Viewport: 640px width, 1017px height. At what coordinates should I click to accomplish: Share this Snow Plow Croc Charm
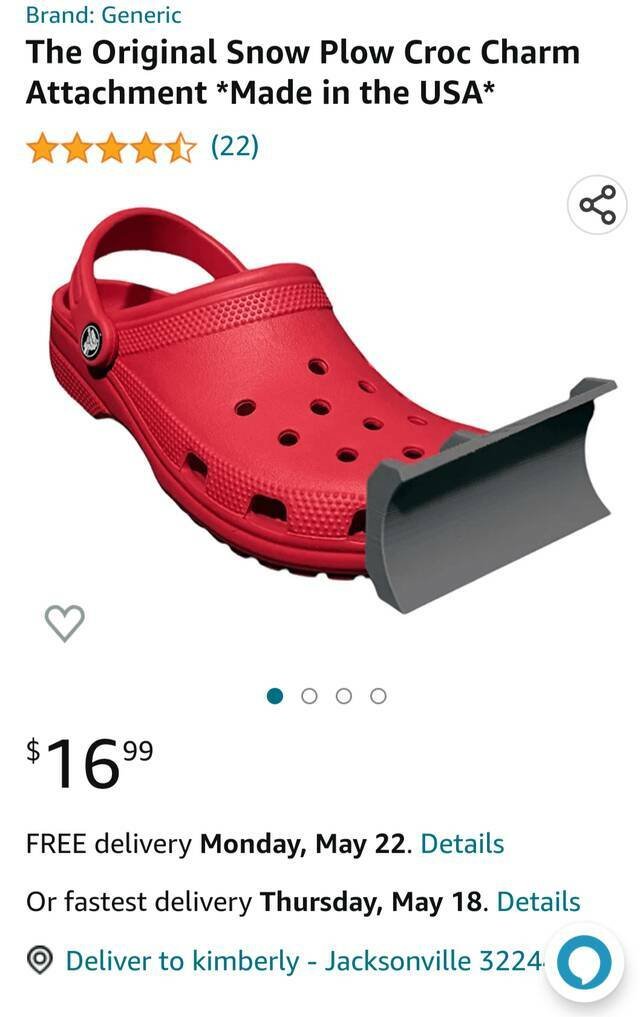click(597, 206)
